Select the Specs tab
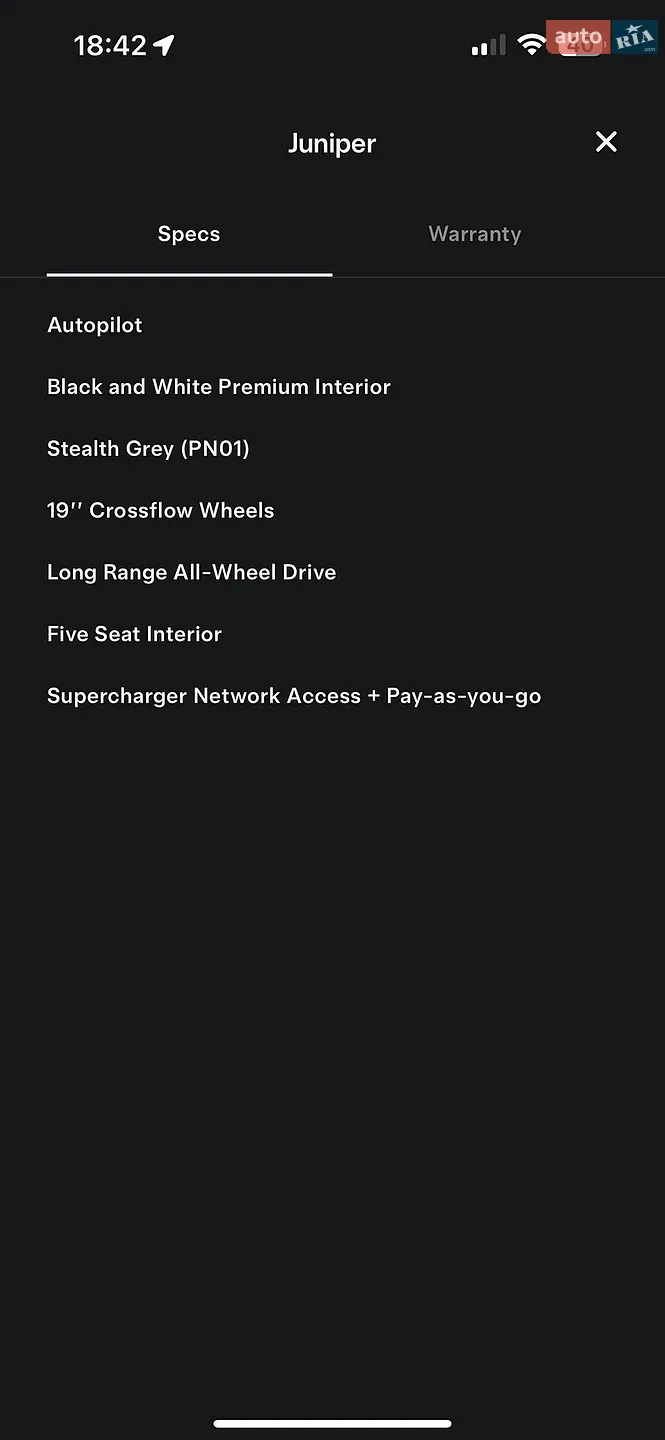Viewport: 665px width, 1440px height. 189,234
